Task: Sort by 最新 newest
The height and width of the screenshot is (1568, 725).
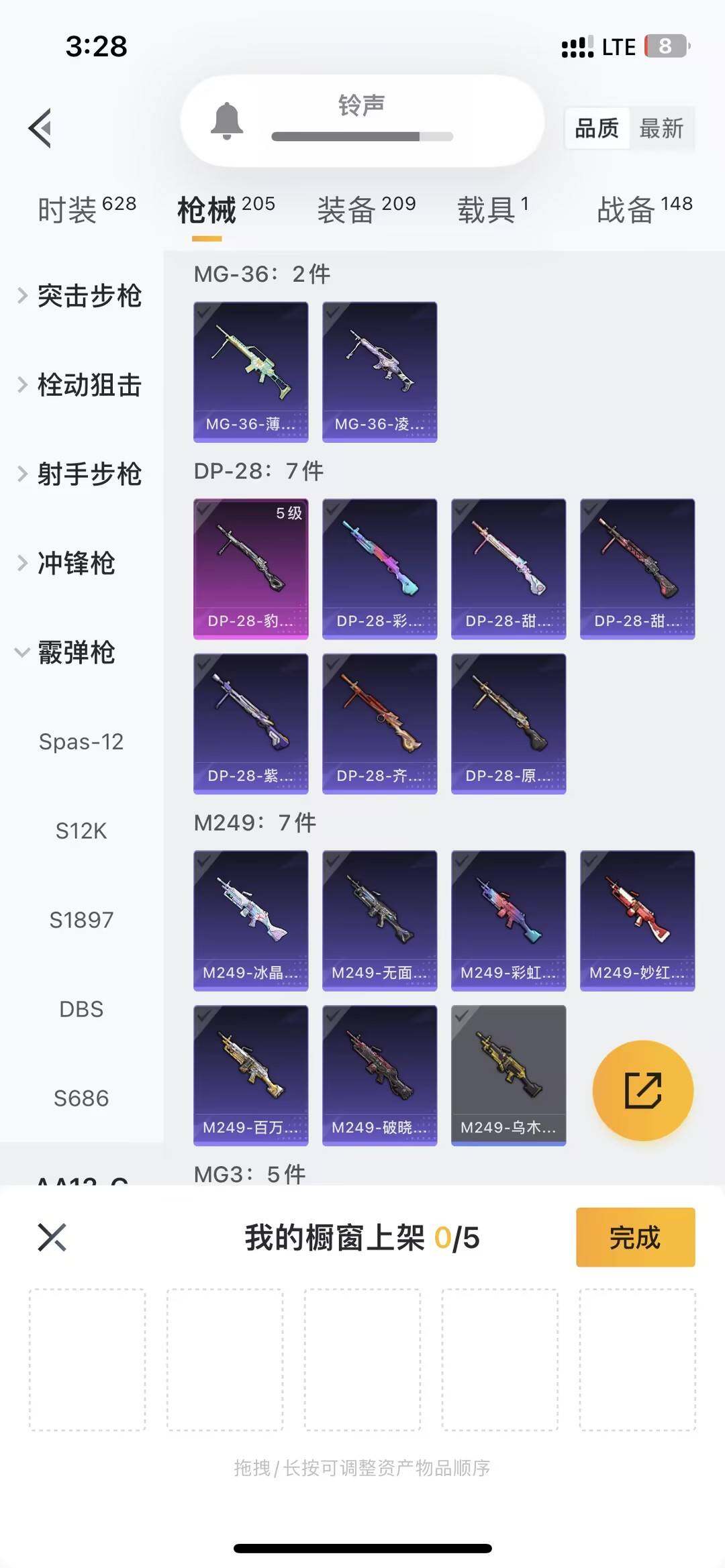Action: (x=661, y=127)
